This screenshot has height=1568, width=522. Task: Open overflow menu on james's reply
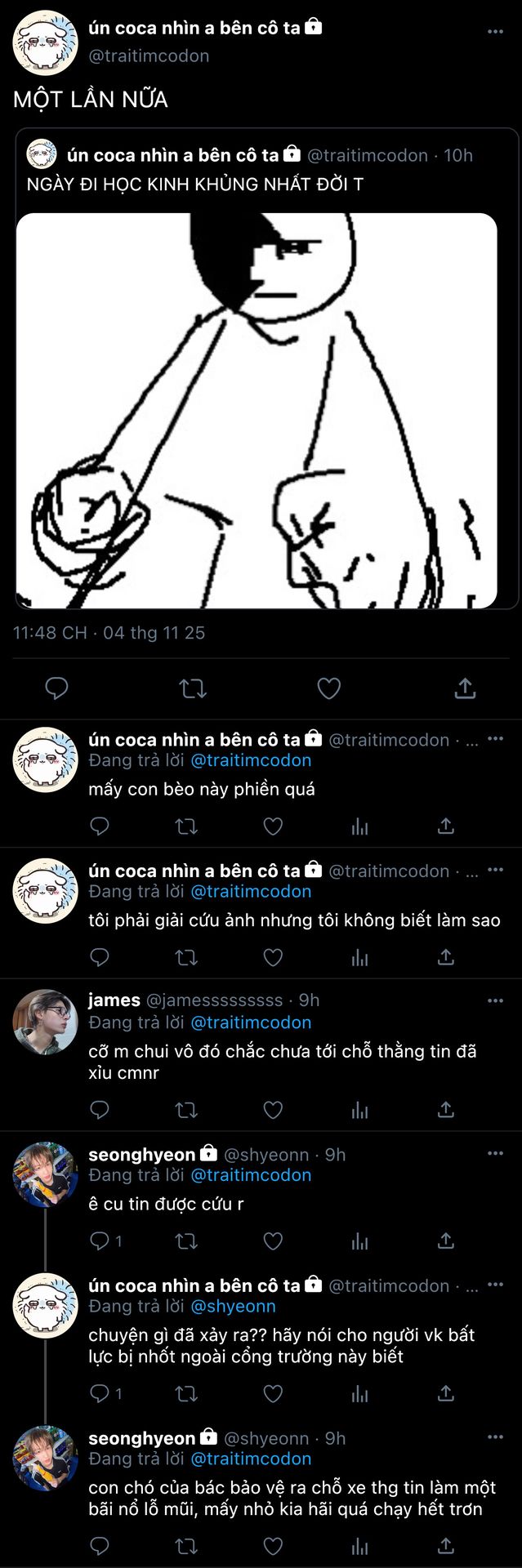(x=495, y=1000)
